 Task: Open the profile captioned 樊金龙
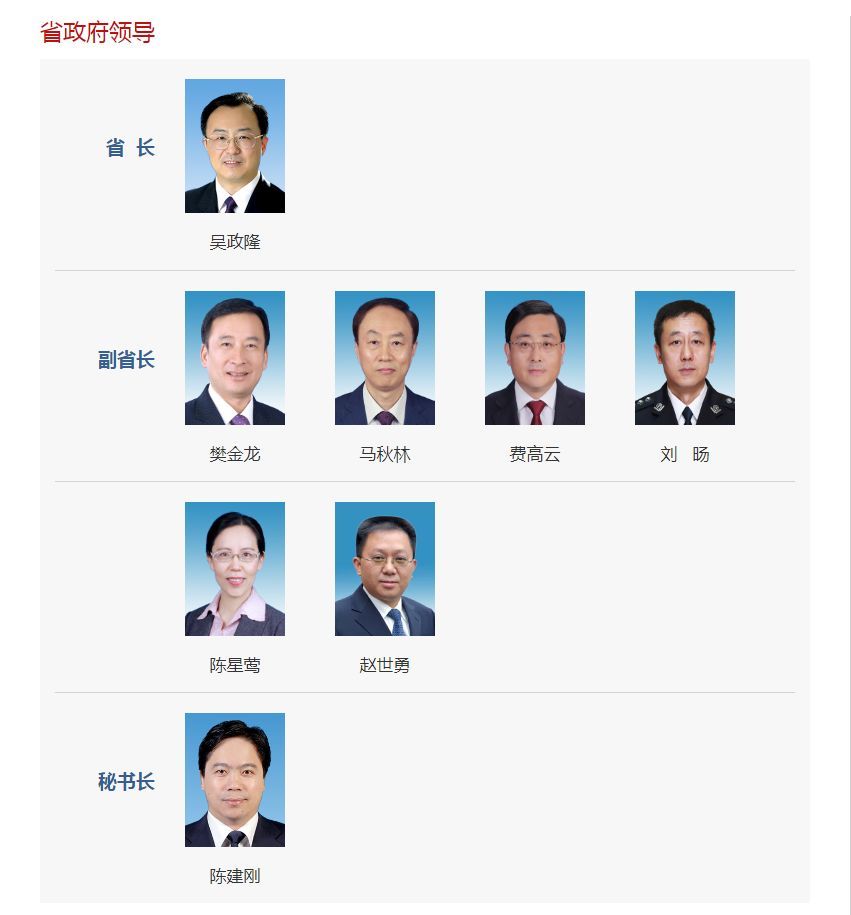click(x=235, y=358)
